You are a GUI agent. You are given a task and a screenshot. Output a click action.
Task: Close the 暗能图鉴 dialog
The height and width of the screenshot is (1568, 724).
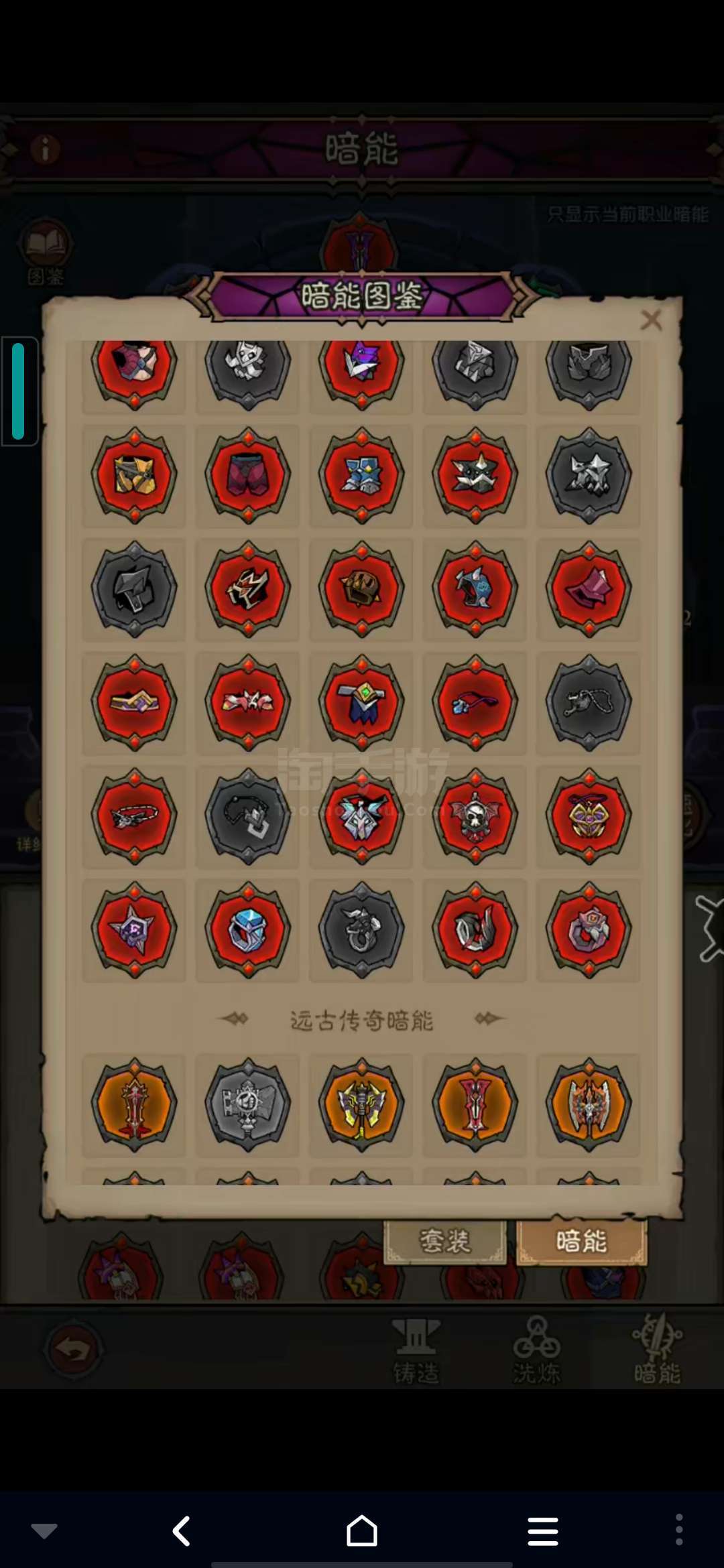651,320
